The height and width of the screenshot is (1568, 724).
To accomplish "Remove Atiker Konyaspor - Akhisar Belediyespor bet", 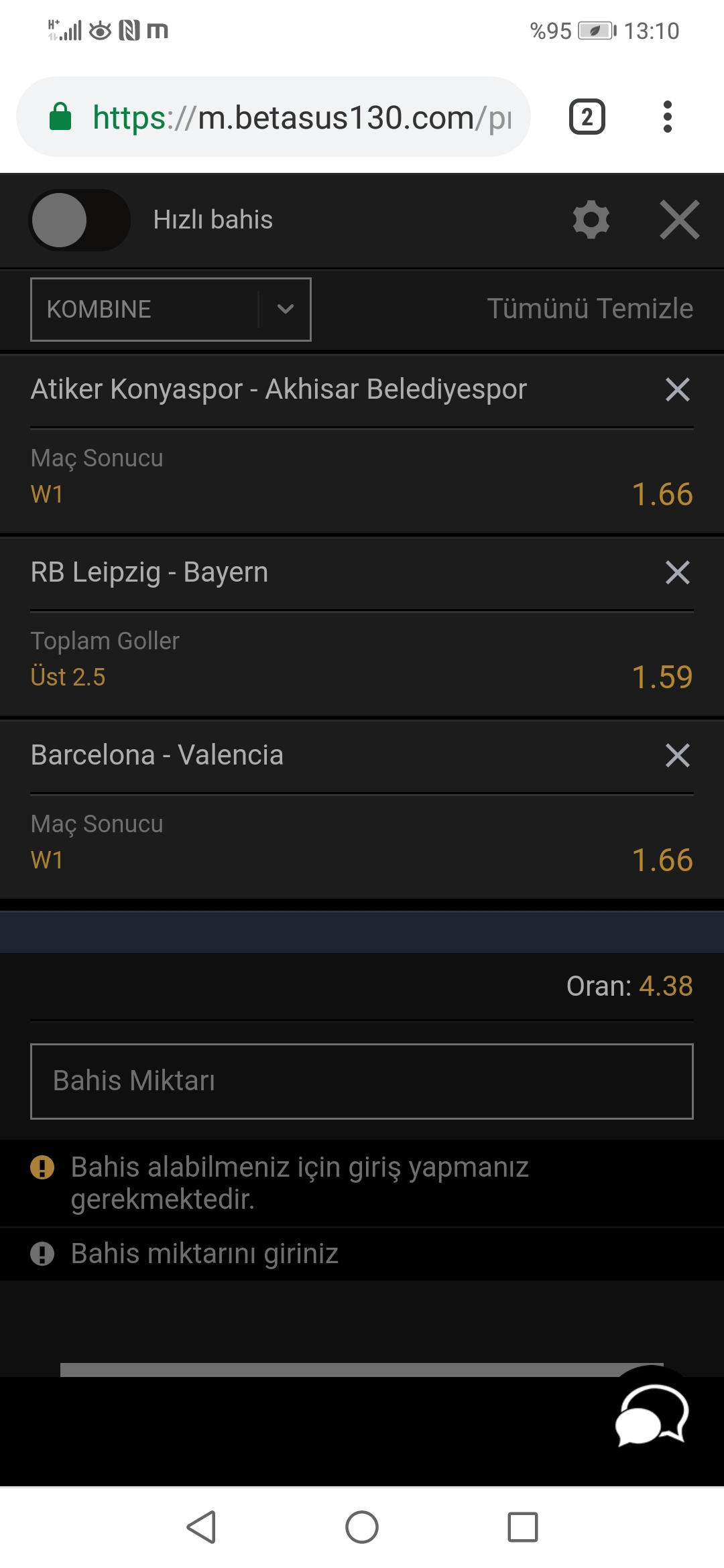I will (678, 389).
